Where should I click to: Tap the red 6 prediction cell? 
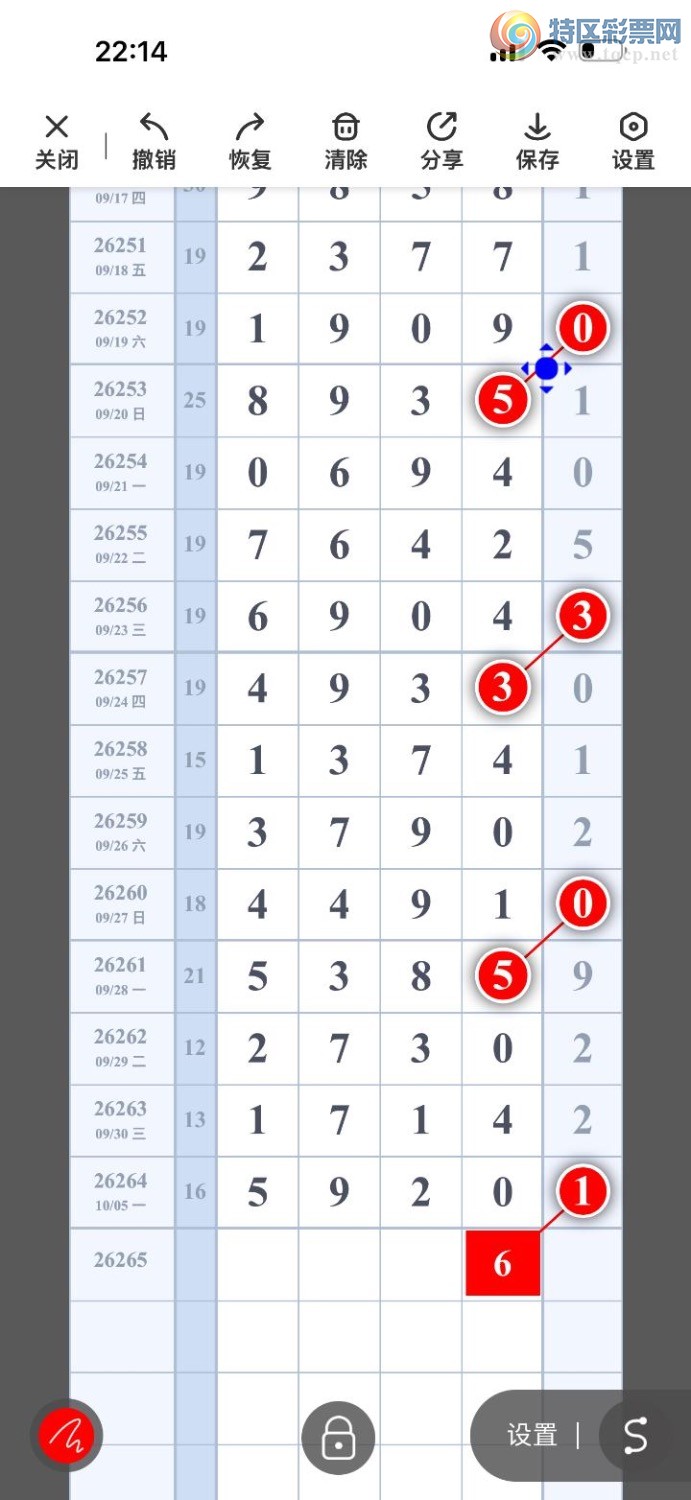pos(502,1264)
